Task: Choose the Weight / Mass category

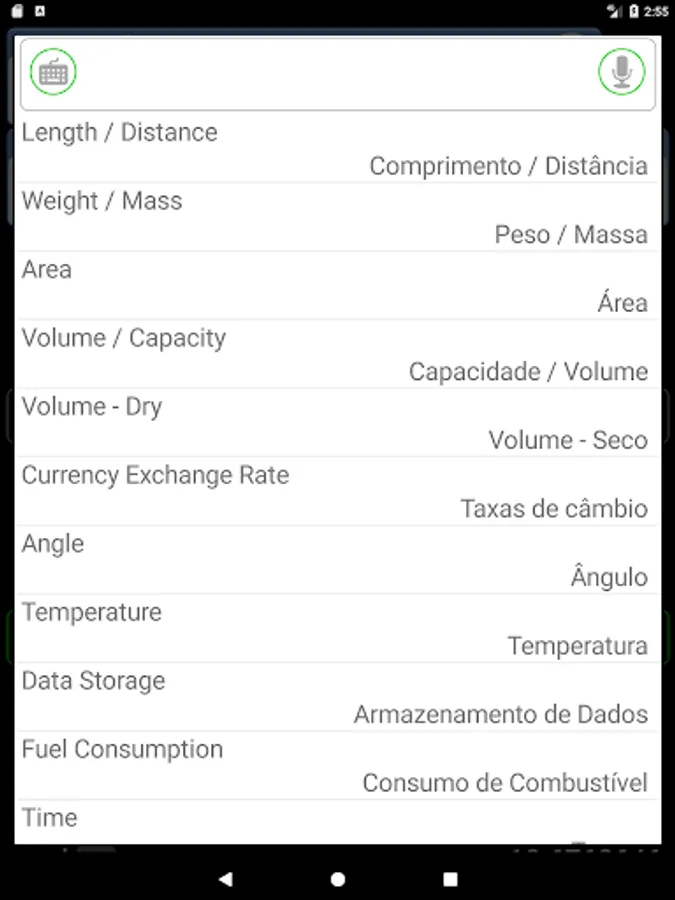Action: [x=337, y=217]
